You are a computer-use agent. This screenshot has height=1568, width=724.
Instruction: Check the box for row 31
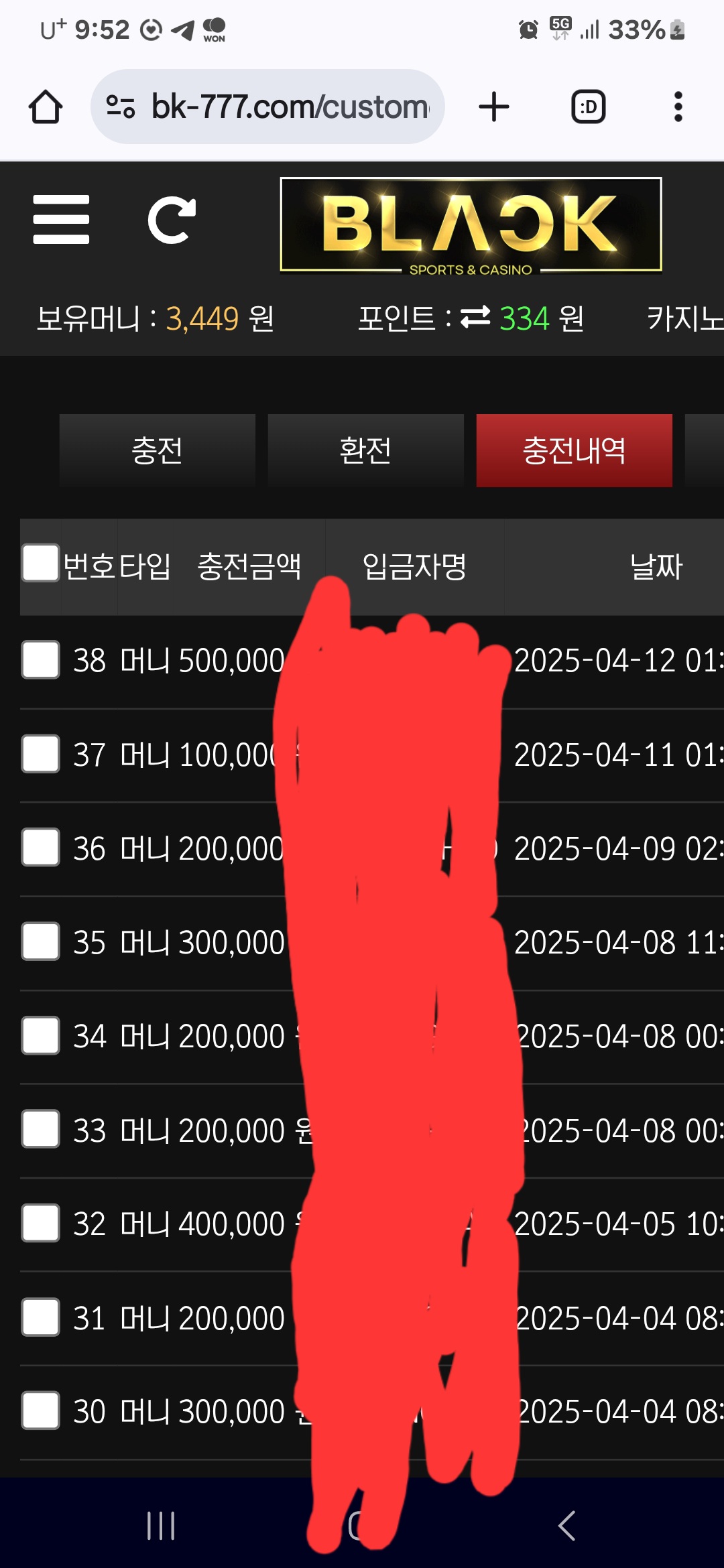(x=40, y=1317)
